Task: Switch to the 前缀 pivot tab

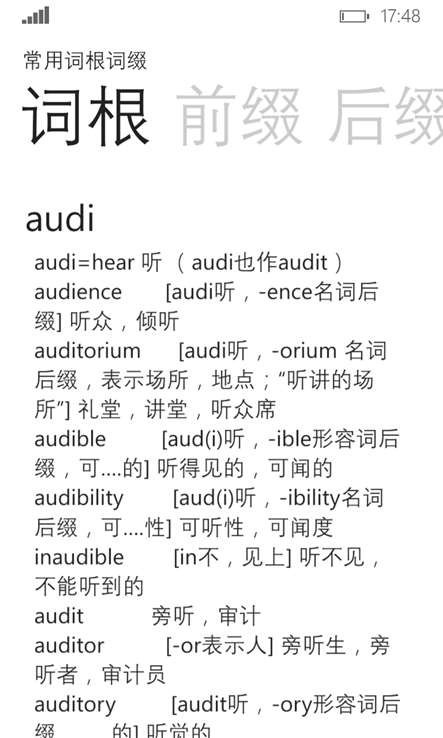Action: (239, 116)
